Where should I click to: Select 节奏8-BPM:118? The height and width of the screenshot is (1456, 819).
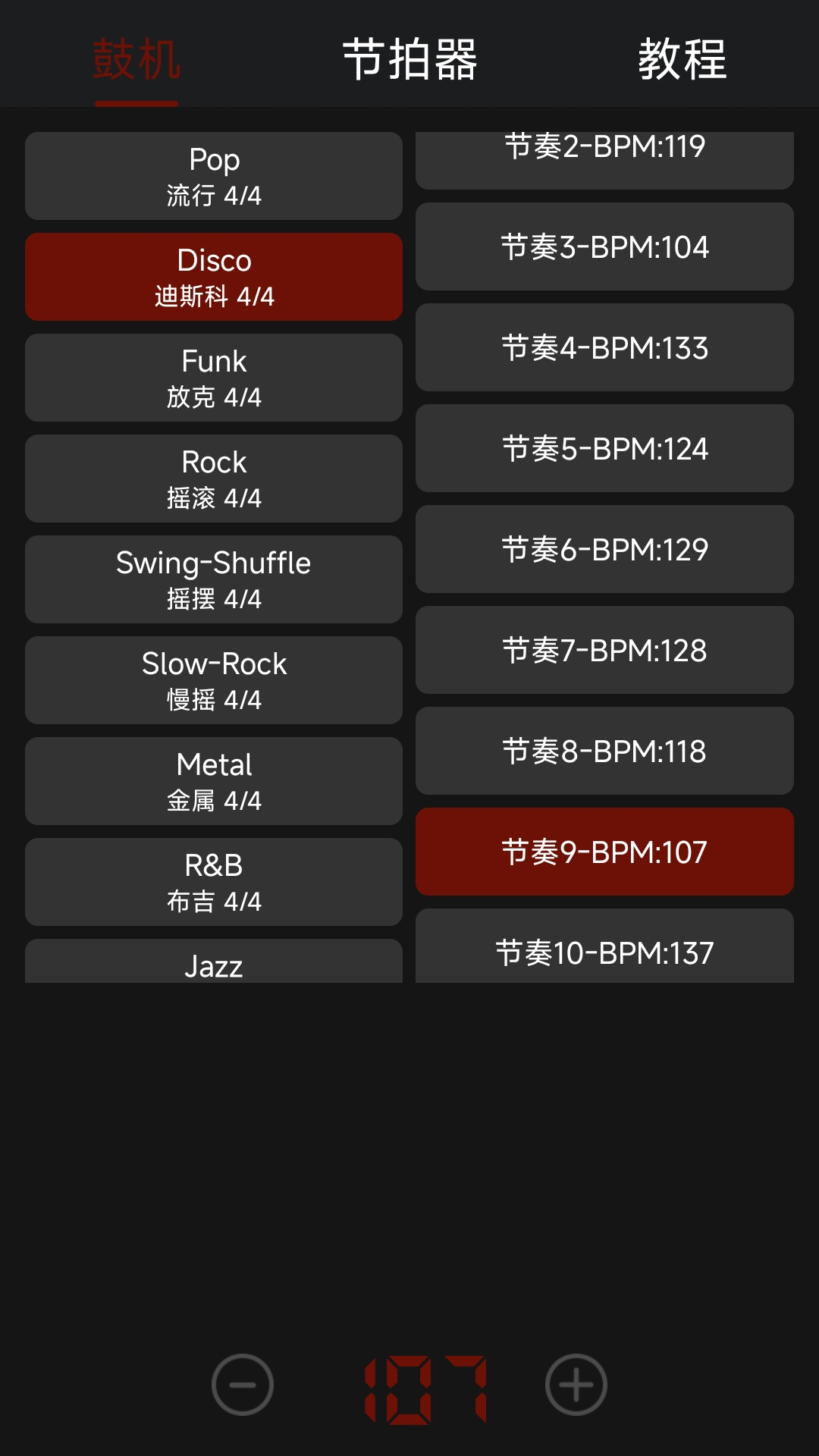click(604, 751)
